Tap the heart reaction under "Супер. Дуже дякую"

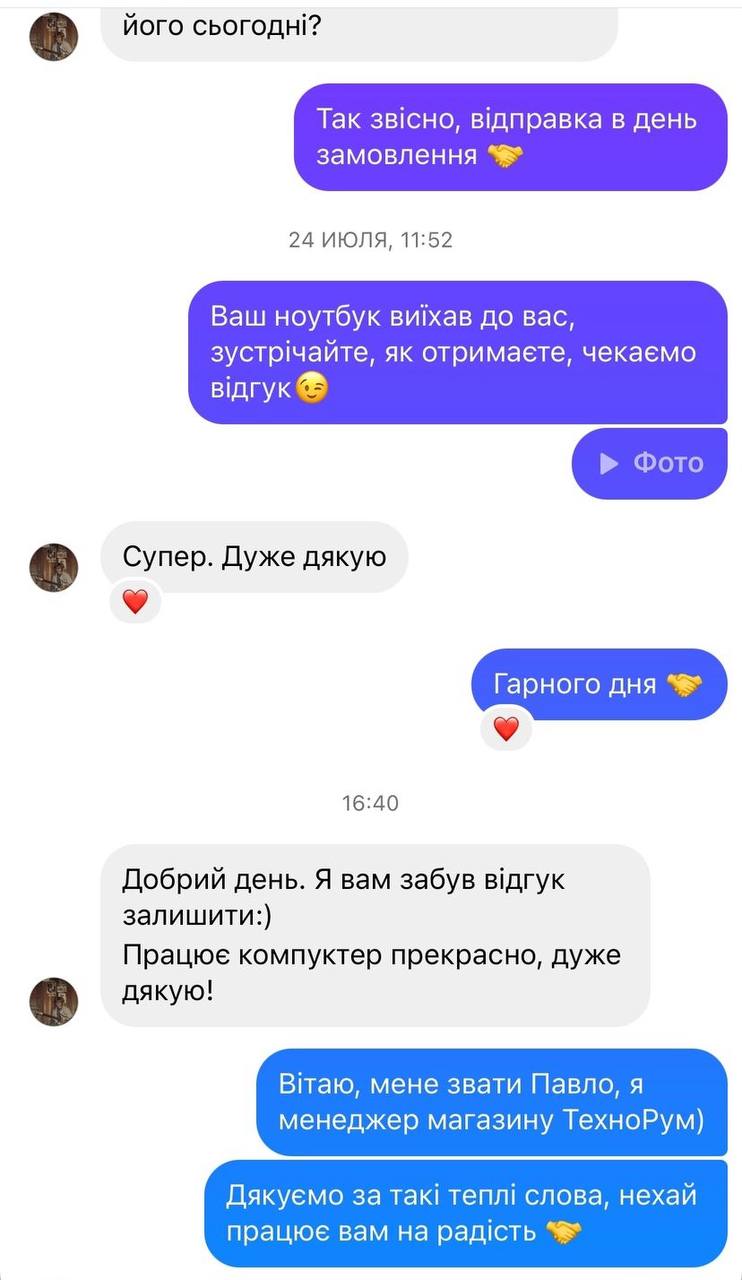click(x=135, y=601)
